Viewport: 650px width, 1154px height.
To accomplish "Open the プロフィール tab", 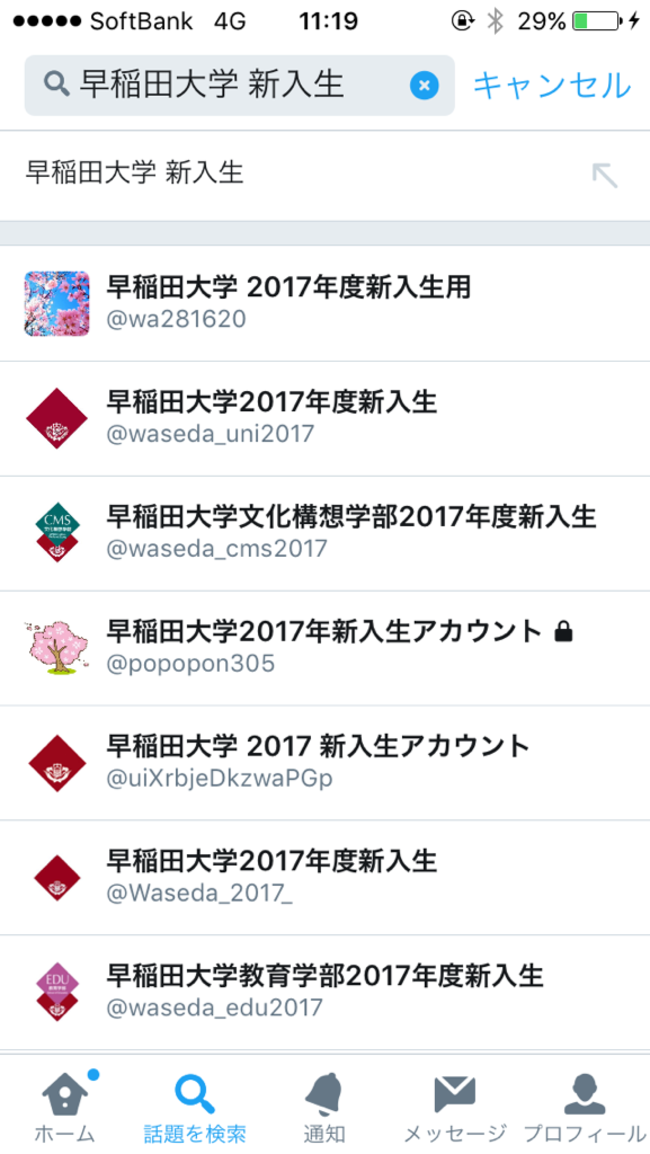I will click(x=584, y=1106).
